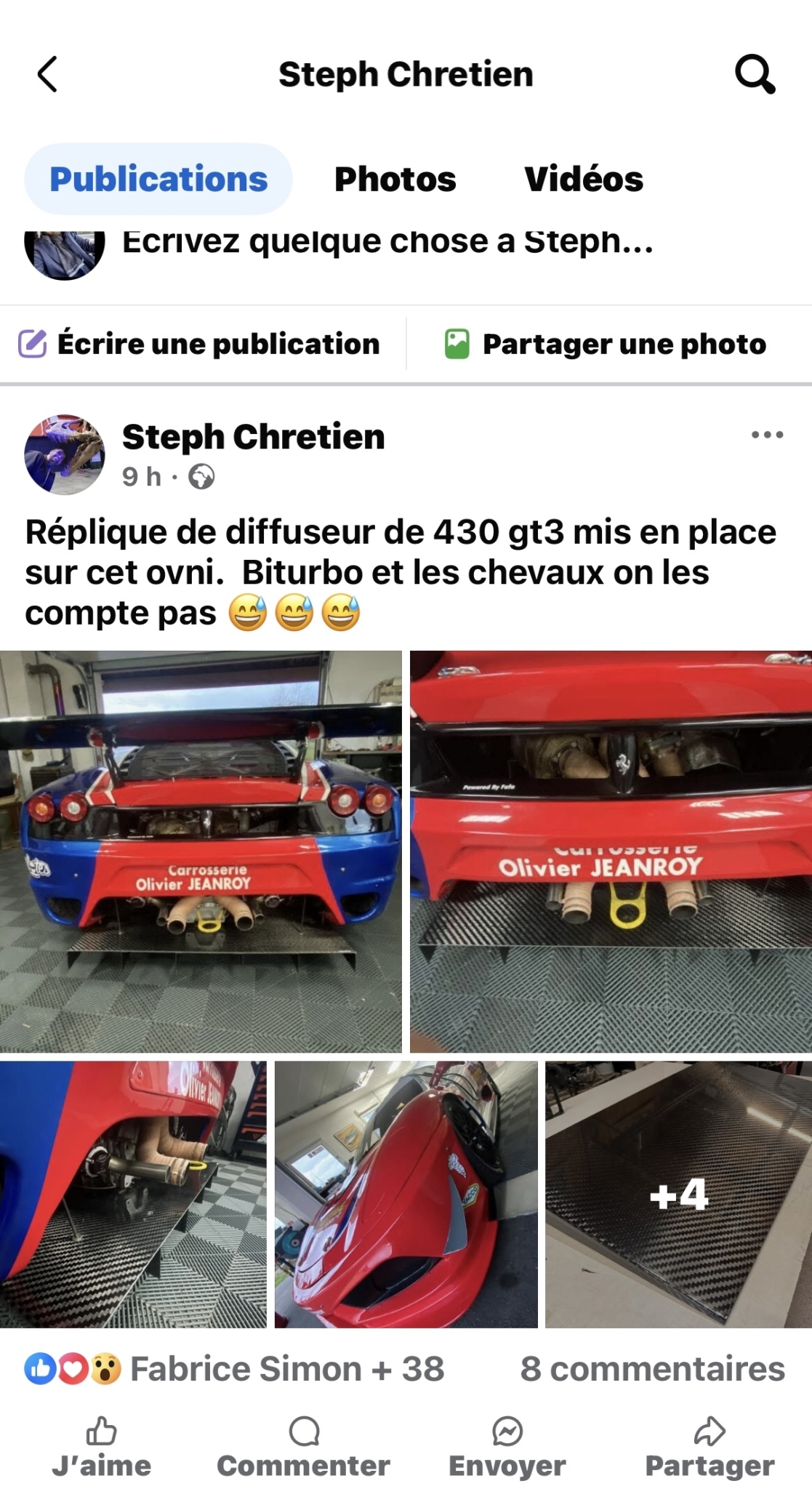Tap Partager une photo

(606, 344)
